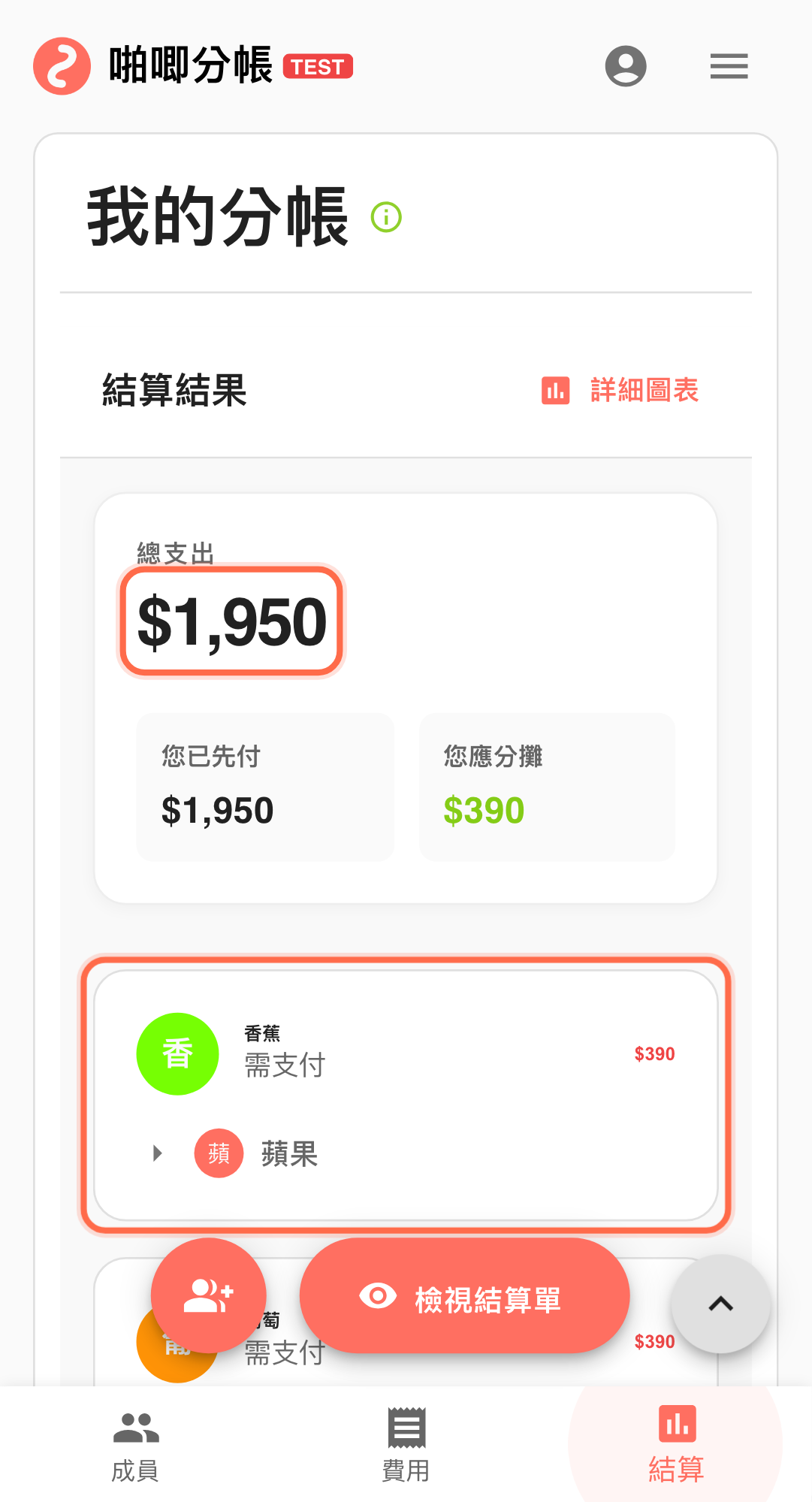This screenshot has width=812, height=1502.
Task: Open the profile account icon
Action: point(626,66)
